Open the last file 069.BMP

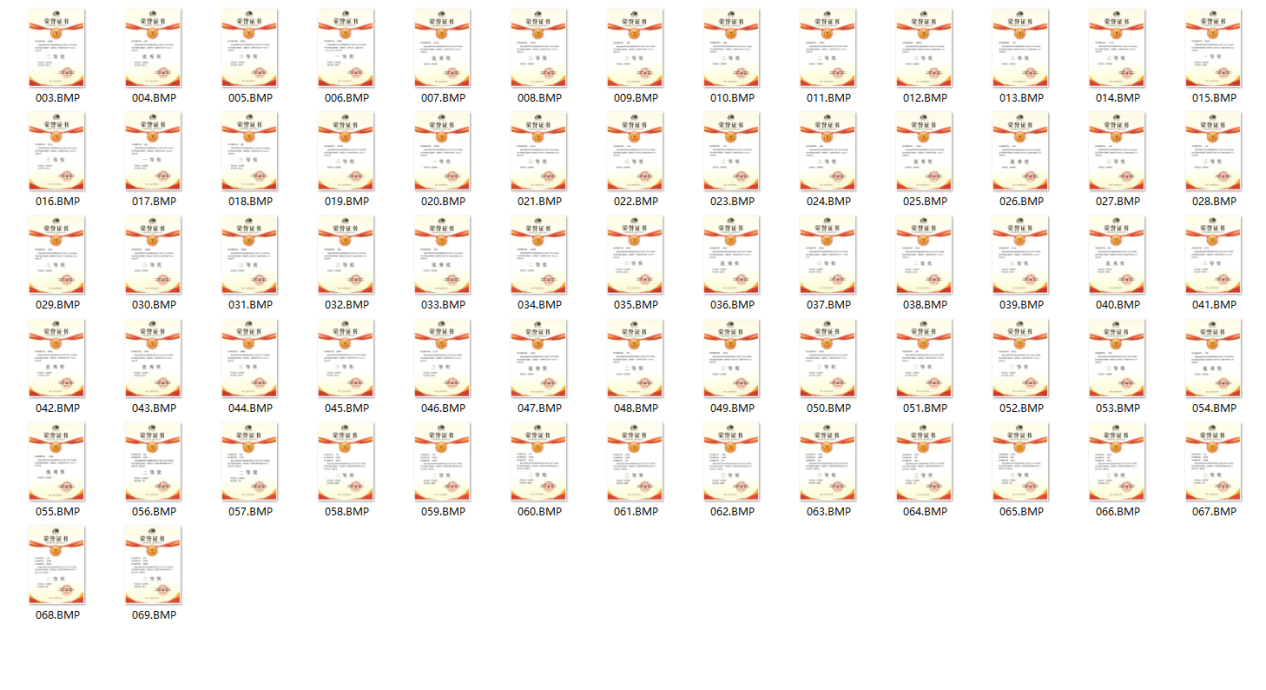click(x=154, y=565)
